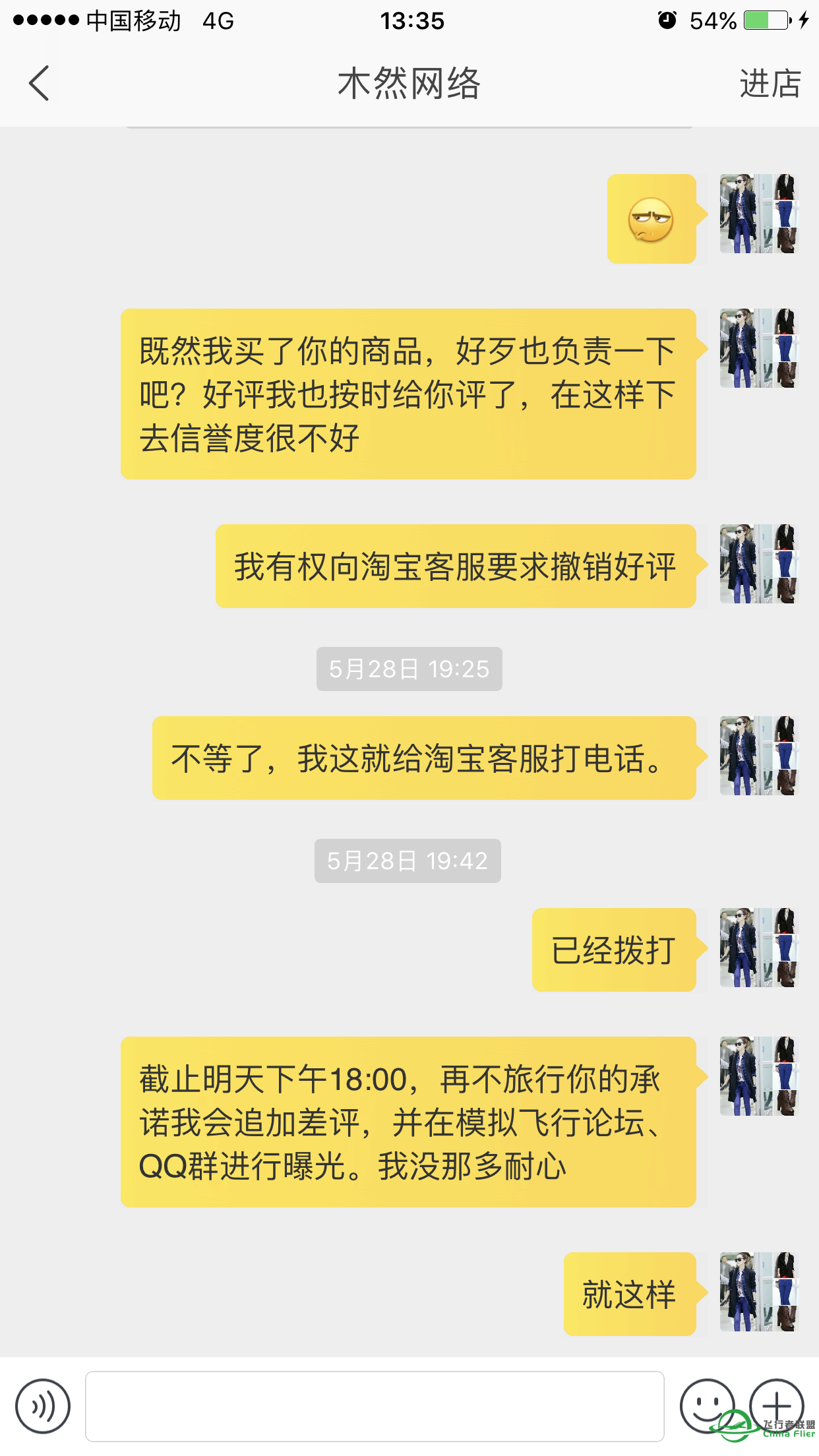
Task: Tap the signal strength dots indicator
Action: click(46, 21)
